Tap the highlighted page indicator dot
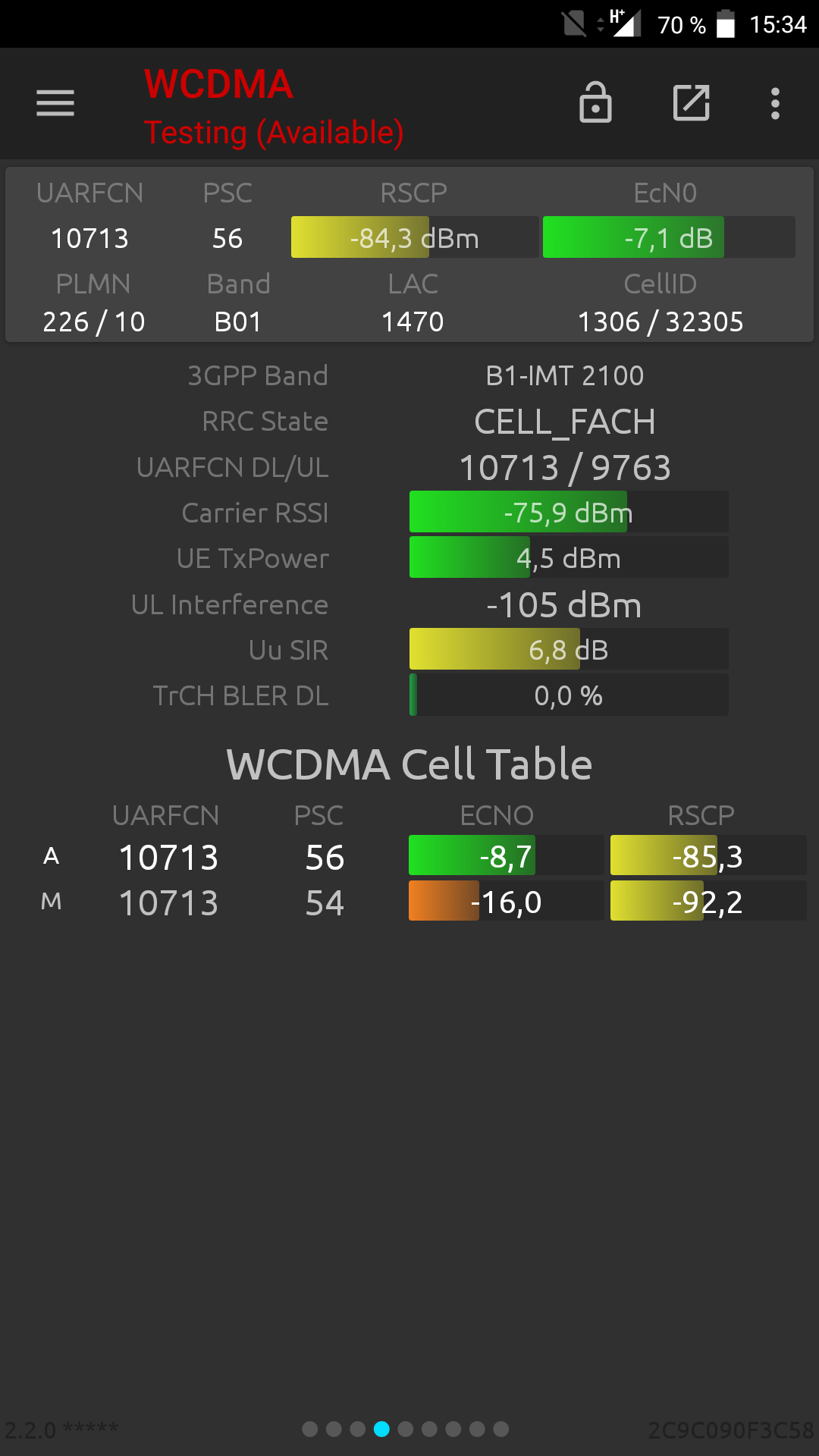Image resolution: width=819 pixels, height=1456 pixels. 382,1429
